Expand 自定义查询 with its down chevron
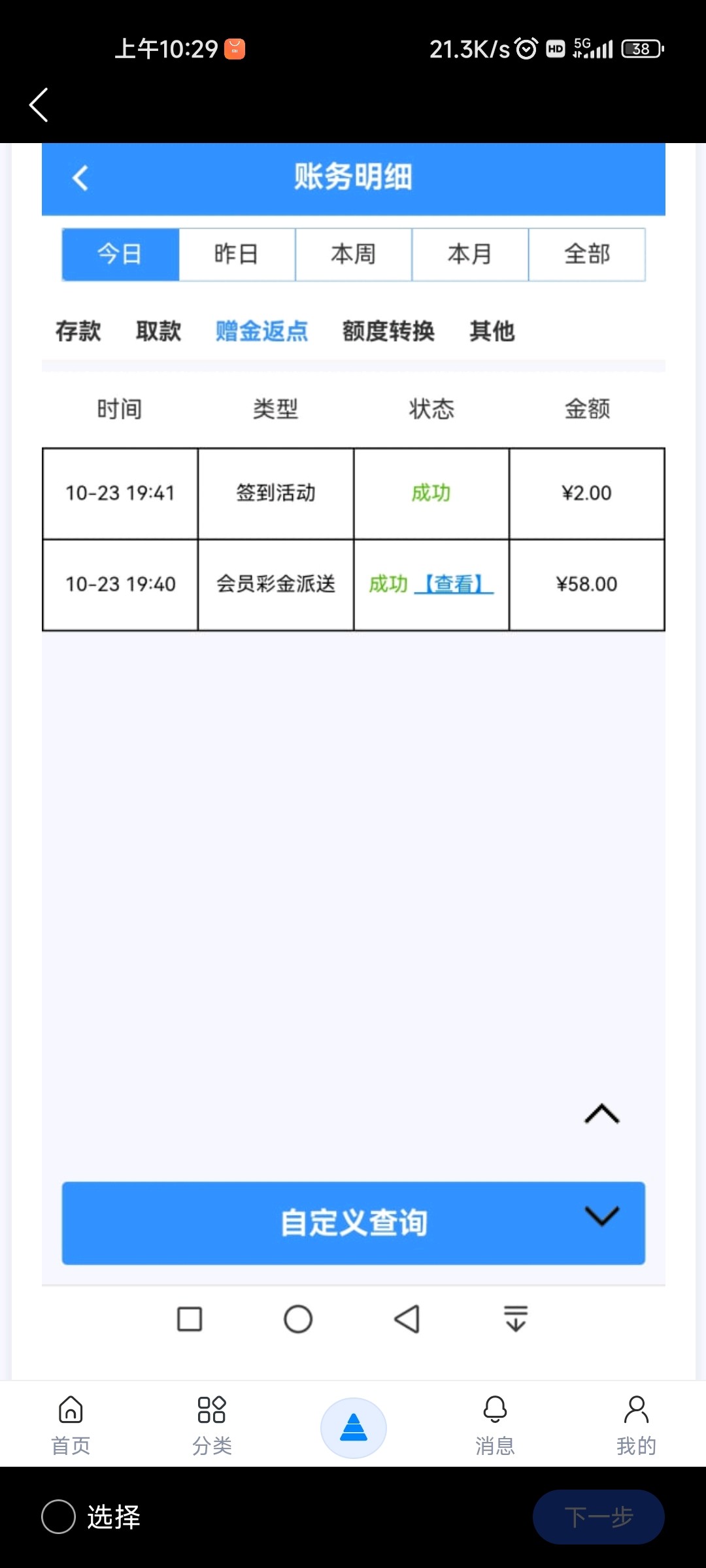This screenshot has height=1568, width=706. coord(600,1215)
